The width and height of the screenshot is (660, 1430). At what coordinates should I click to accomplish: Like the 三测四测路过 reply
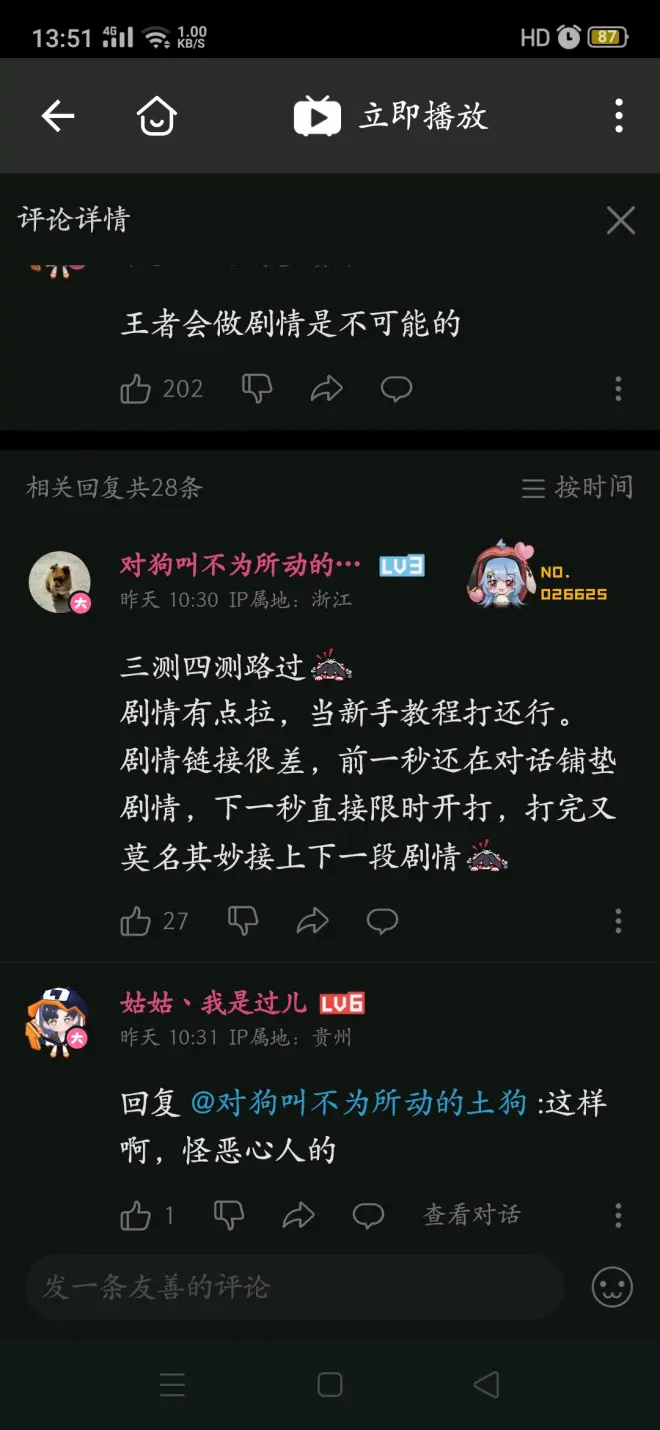tap(137, 921)
